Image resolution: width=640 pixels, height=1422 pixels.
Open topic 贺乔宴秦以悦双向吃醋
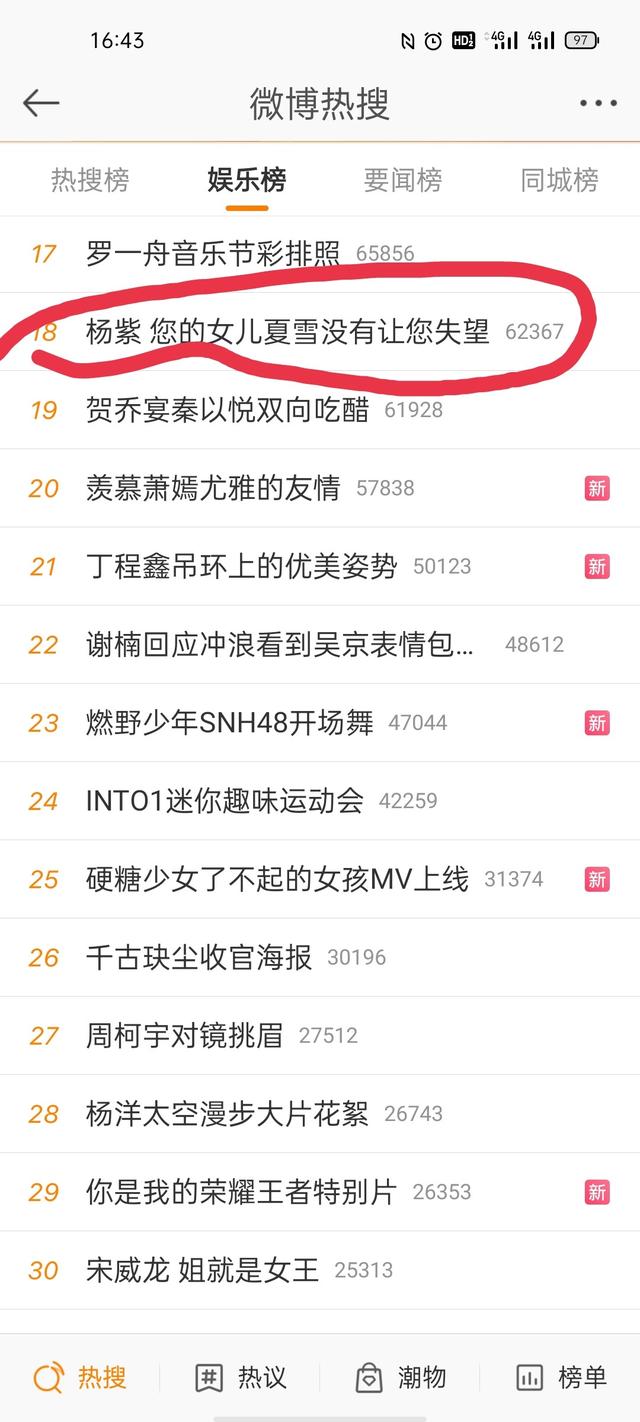[228, 409]
